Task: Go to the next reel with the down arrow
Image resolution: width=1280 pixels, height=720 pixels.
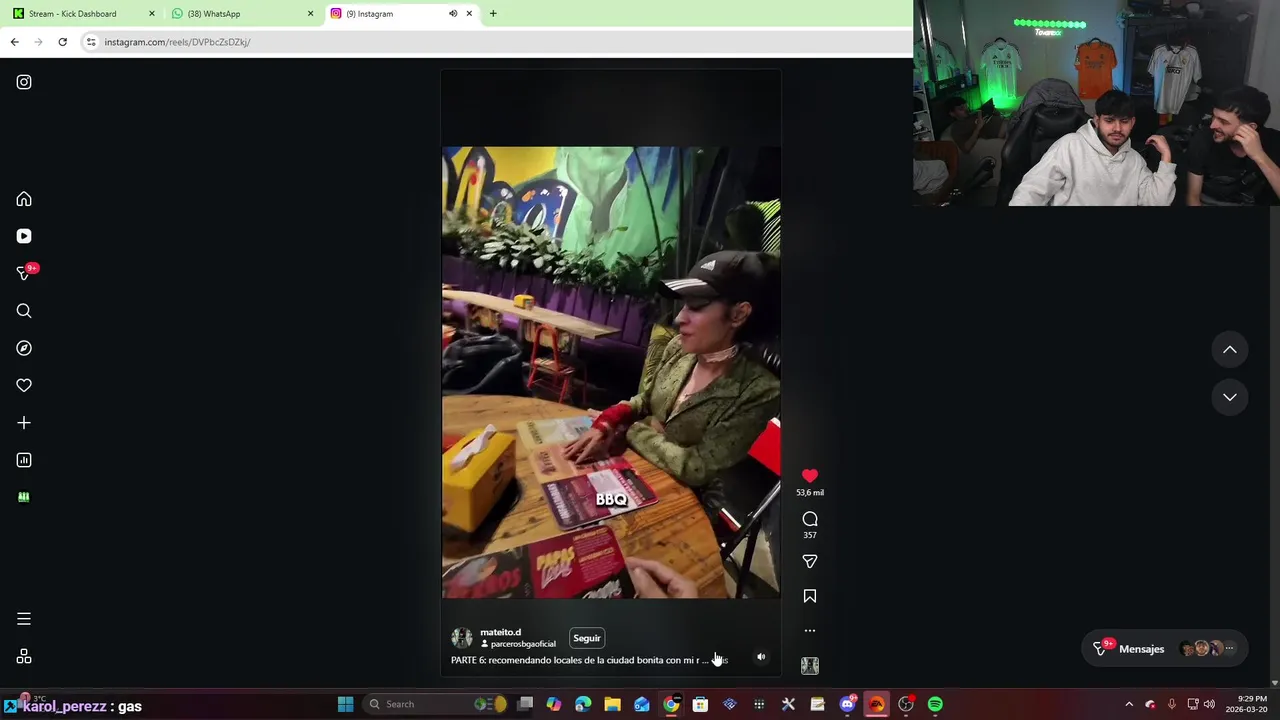Action: pos(1230,397)
